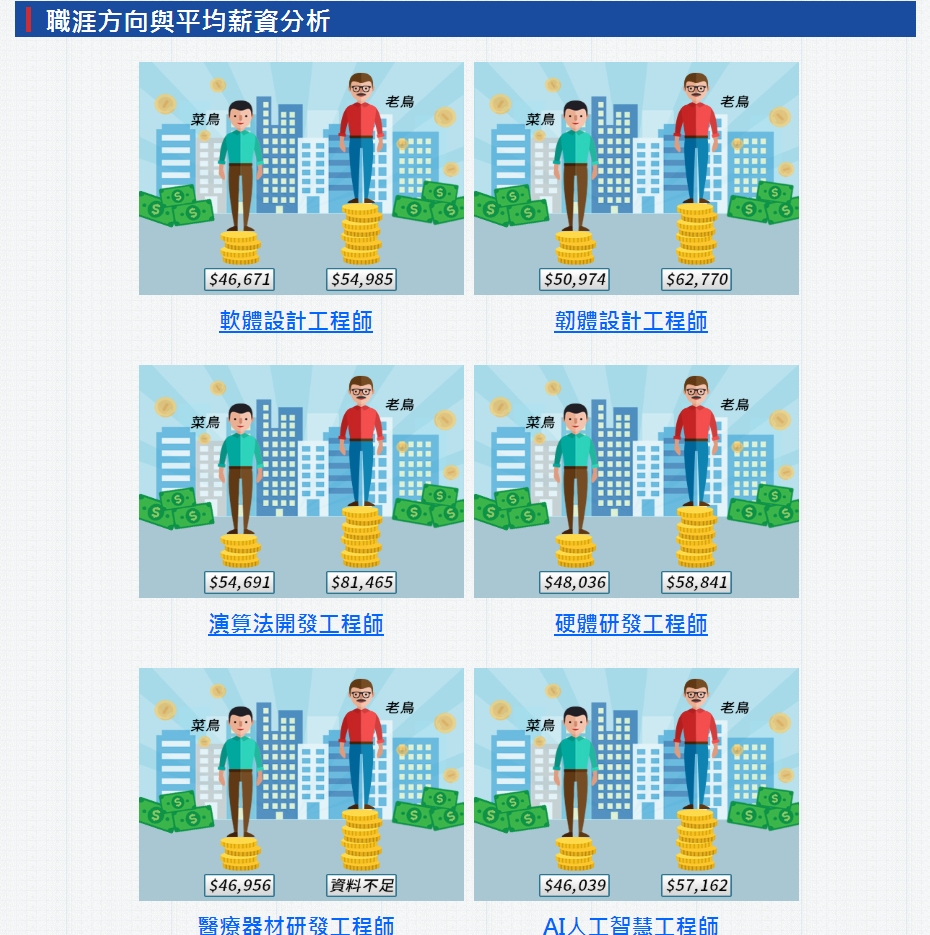Viewport: 930px width, 935px height.
Task: View the 醫療器材研發工程師 link
Action: coord(296,925)
